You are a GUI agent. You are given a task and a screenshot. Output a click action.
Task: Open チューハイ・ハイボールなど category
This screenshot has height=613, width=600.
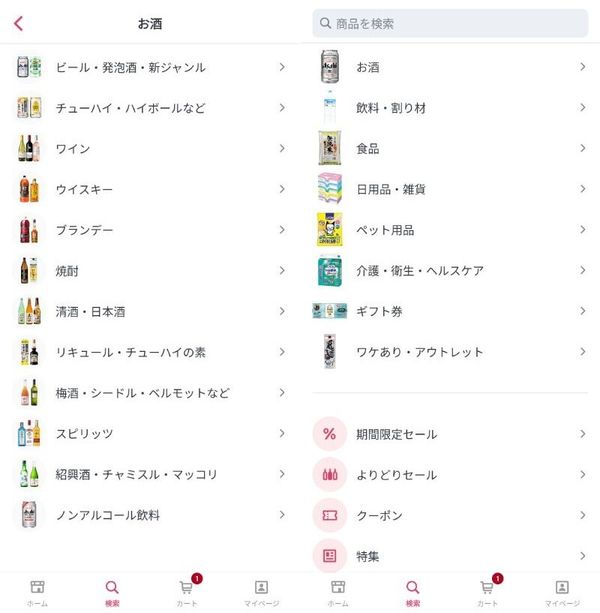(150, 108)
